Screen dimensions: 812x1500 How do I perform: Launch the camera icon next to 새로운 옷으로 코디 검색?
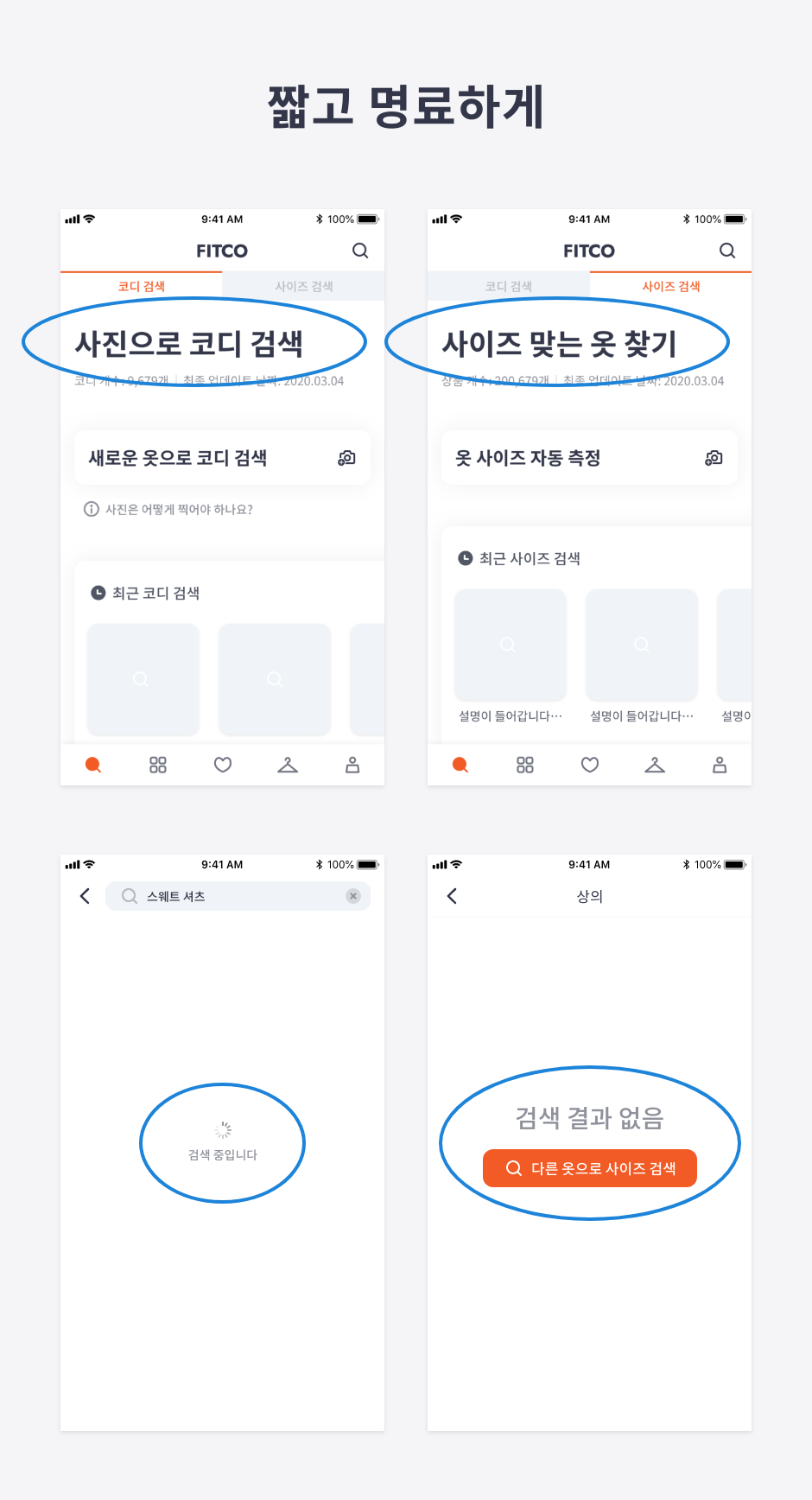pyautogui.click(x=346, y=458)
